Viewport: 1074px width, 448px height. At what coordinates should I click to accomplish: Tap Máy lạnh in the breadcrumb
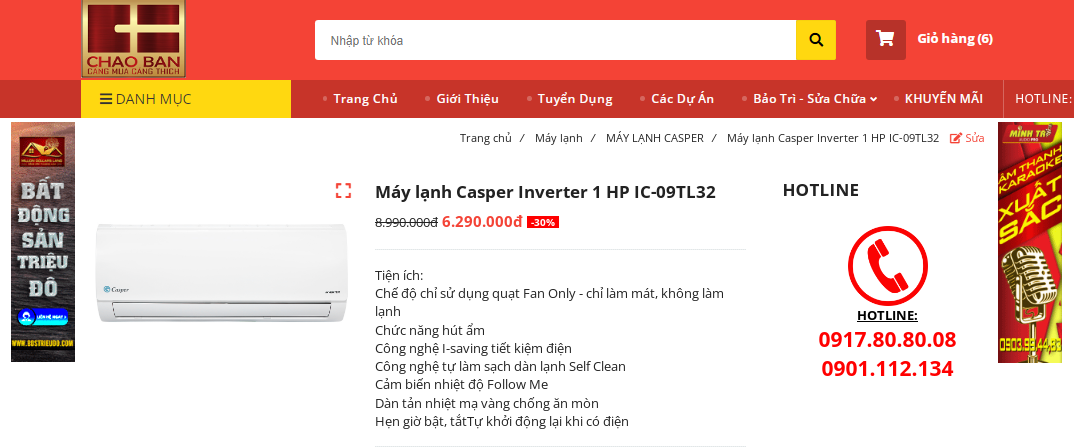pos(558,138)
